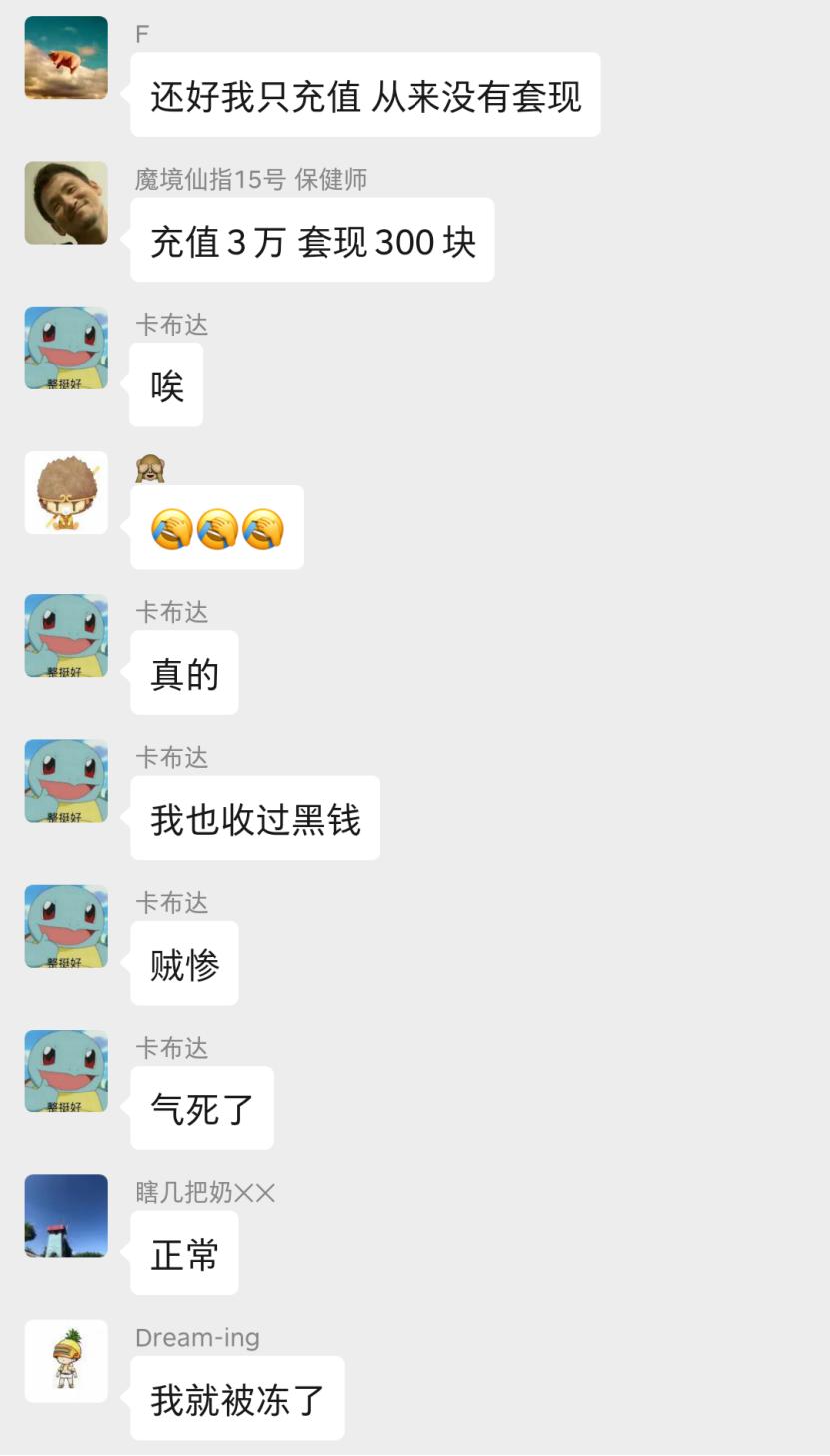
Task: Tap the 贼惨 message from 卡布达
Action: point(184,963)
